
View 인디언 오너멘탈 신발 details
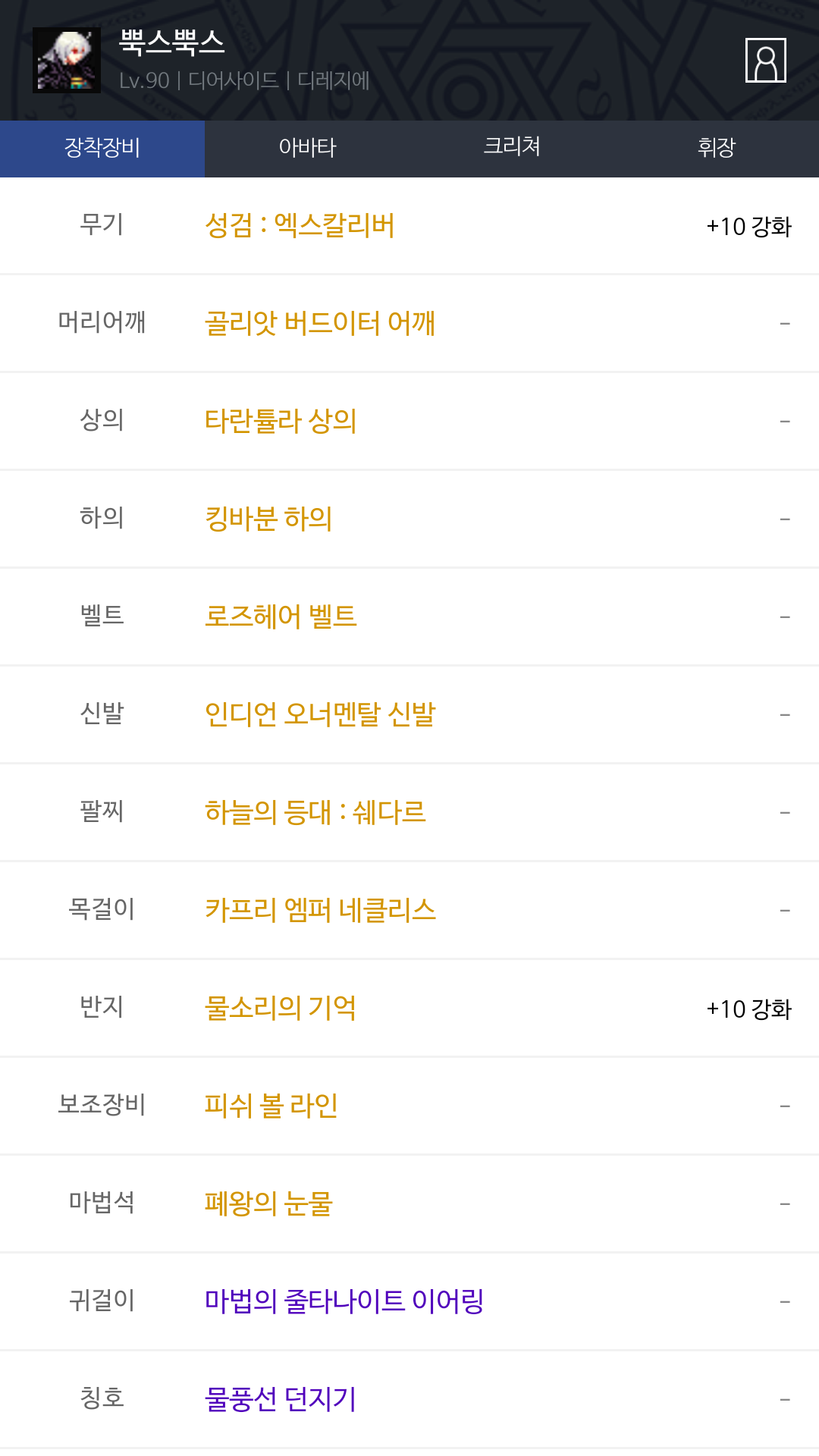[320, 714]
